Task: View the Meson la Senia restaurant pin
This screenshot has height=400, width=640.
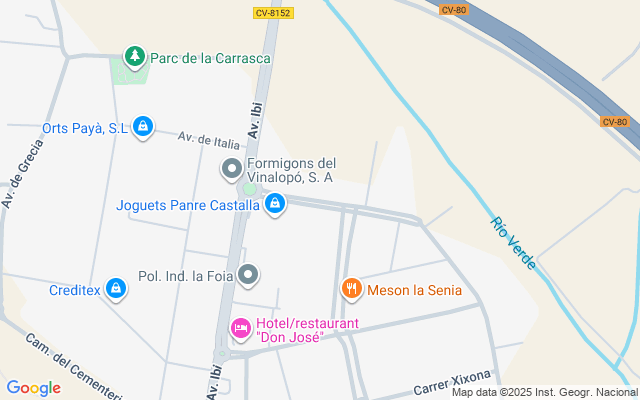Action: pyautogui.click(x=351, y=290)
